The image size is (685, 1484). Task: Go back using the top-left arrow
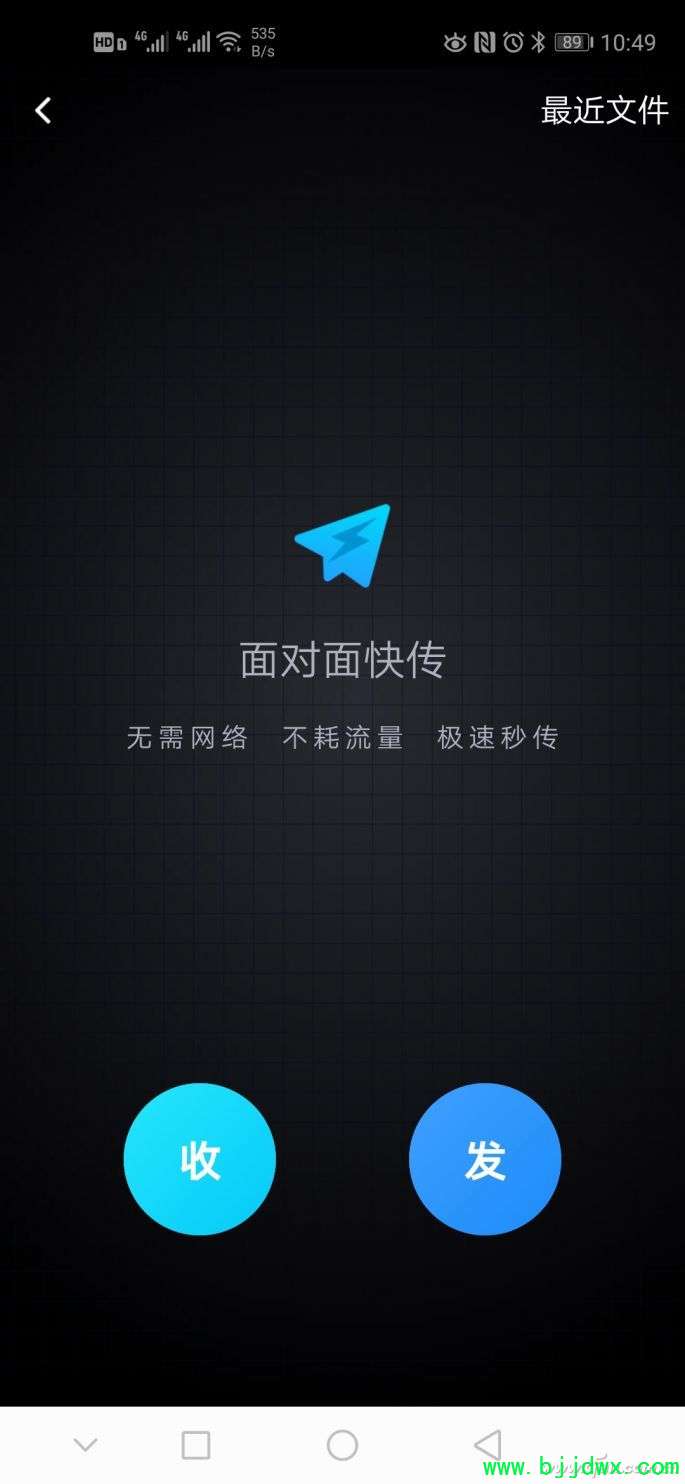(43, 110)
